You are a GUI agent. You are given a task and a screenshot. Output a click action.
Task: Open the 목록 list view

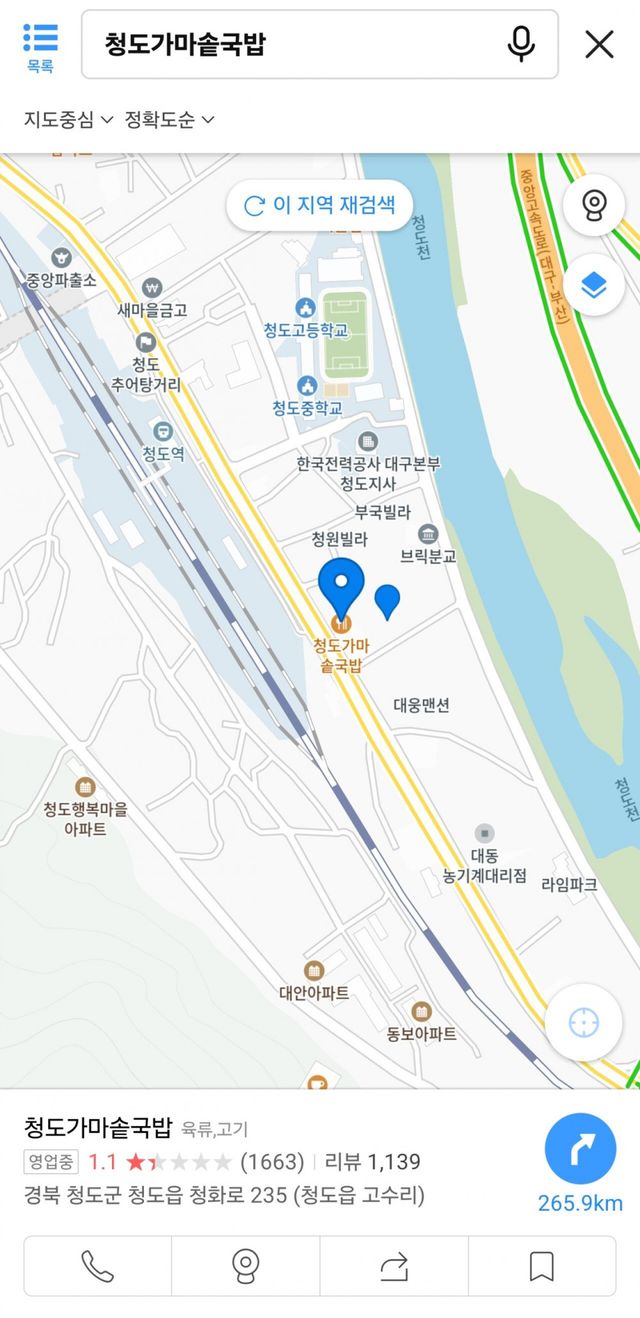coord(40,46)
